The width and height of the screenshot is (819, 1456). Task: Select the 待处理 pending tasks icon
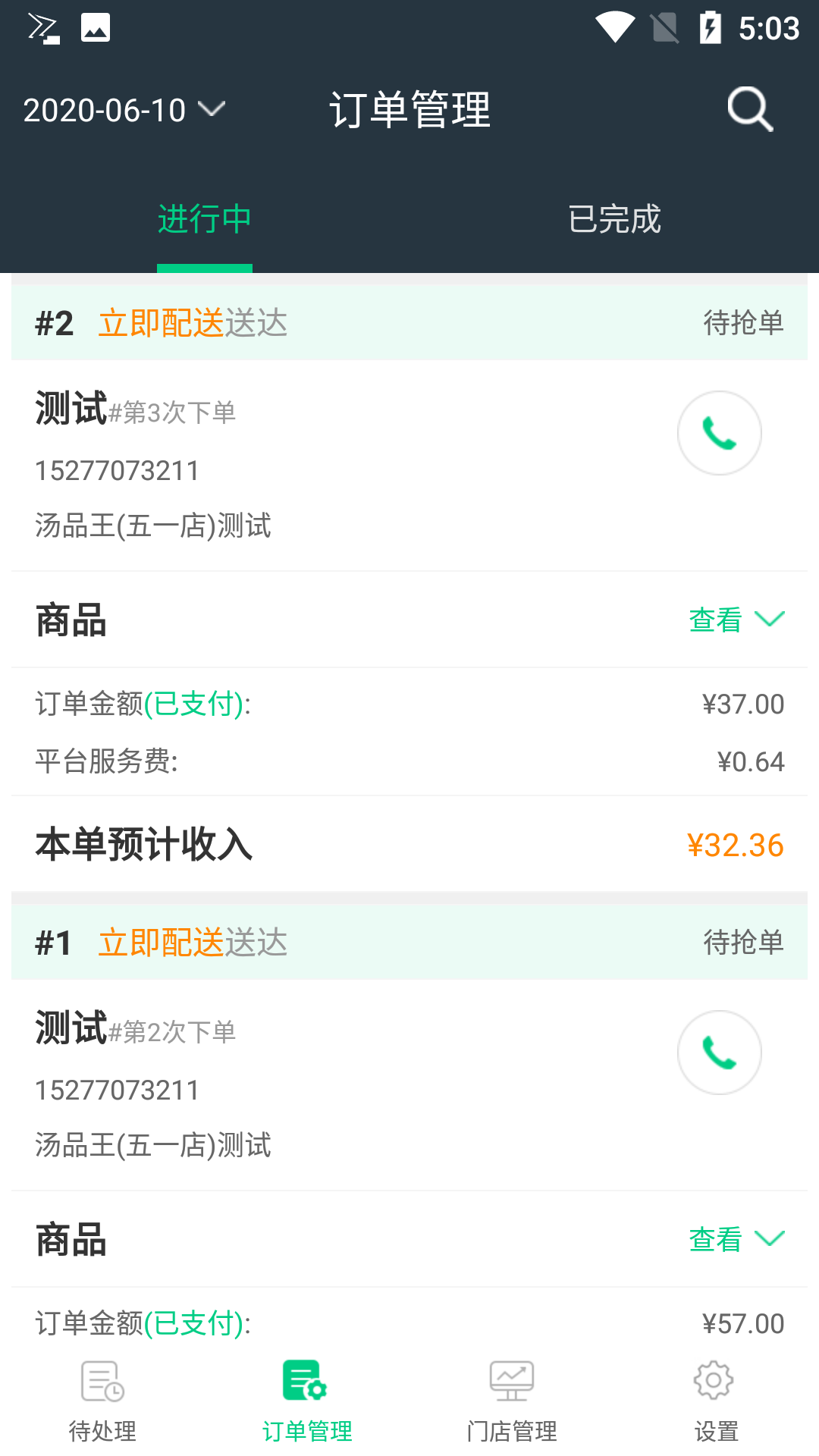101,1382
